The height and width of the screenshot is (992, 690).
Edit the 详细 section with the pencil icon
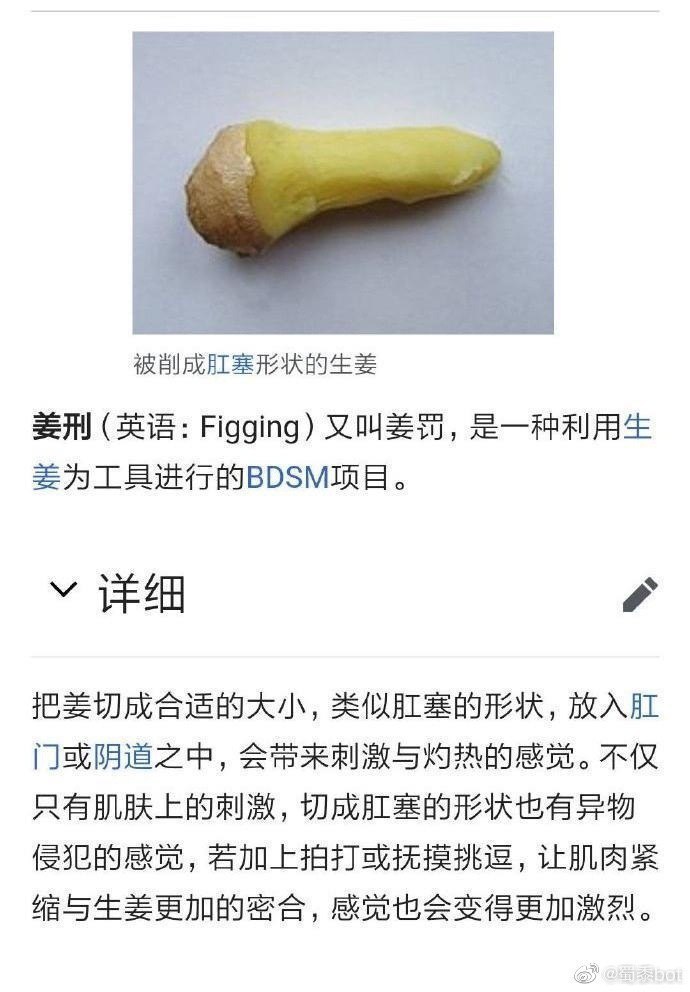[x=640, y=594]
